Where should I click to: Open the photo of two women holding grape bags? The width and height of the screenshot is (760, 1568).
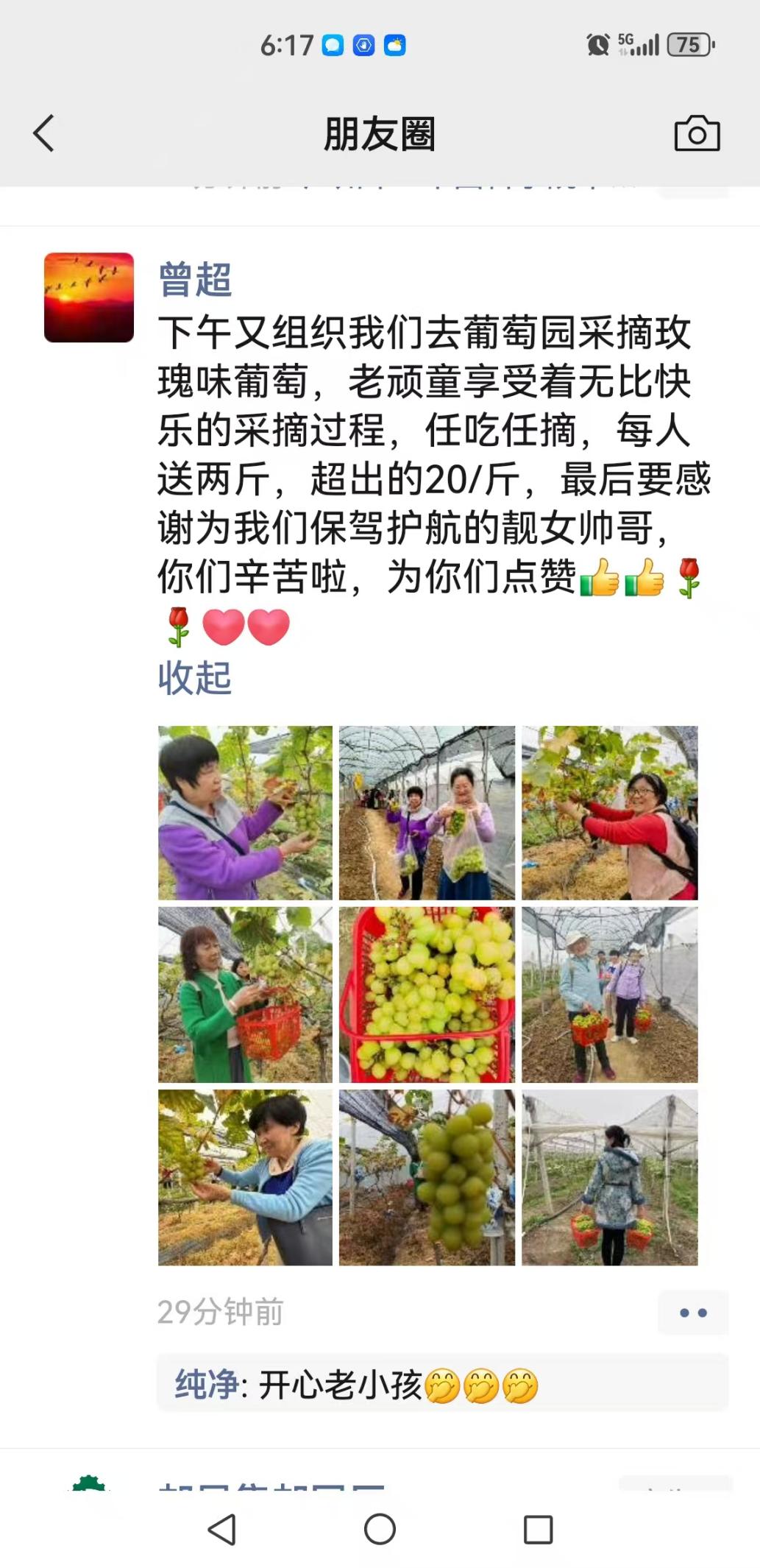click(x=427, y=813)
